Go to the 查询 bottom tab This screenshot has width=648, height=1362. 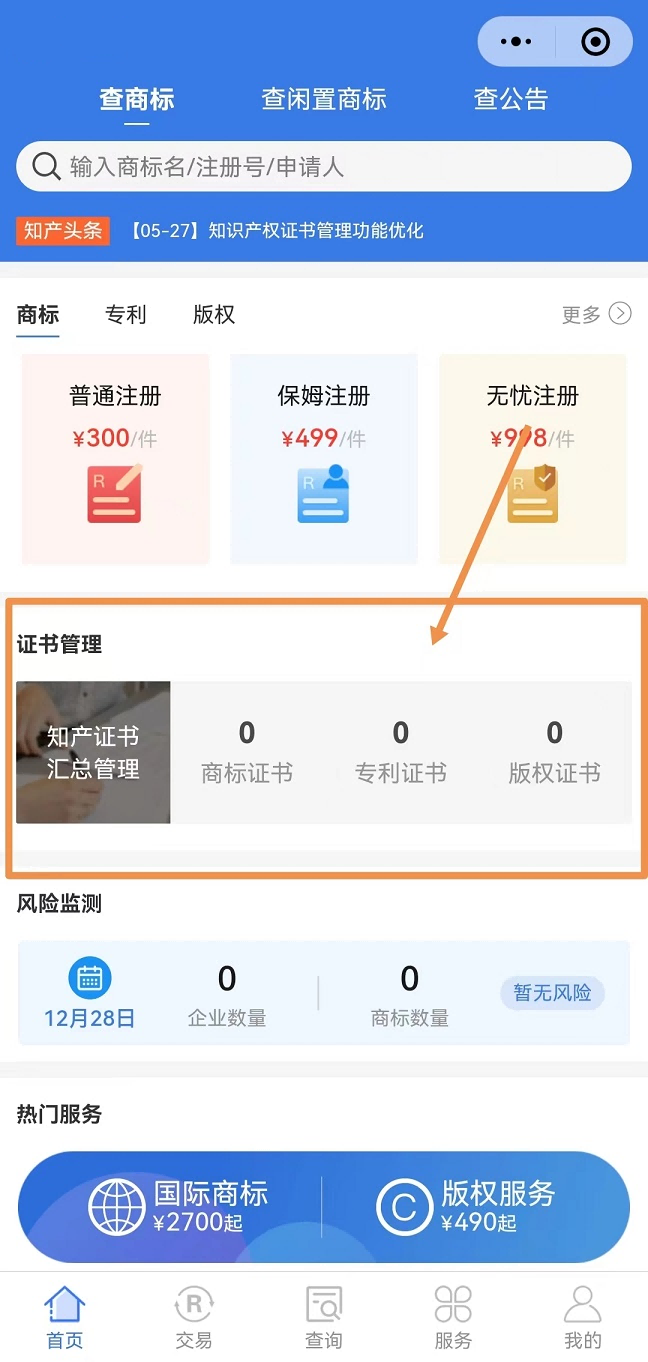pos(323,1319)
